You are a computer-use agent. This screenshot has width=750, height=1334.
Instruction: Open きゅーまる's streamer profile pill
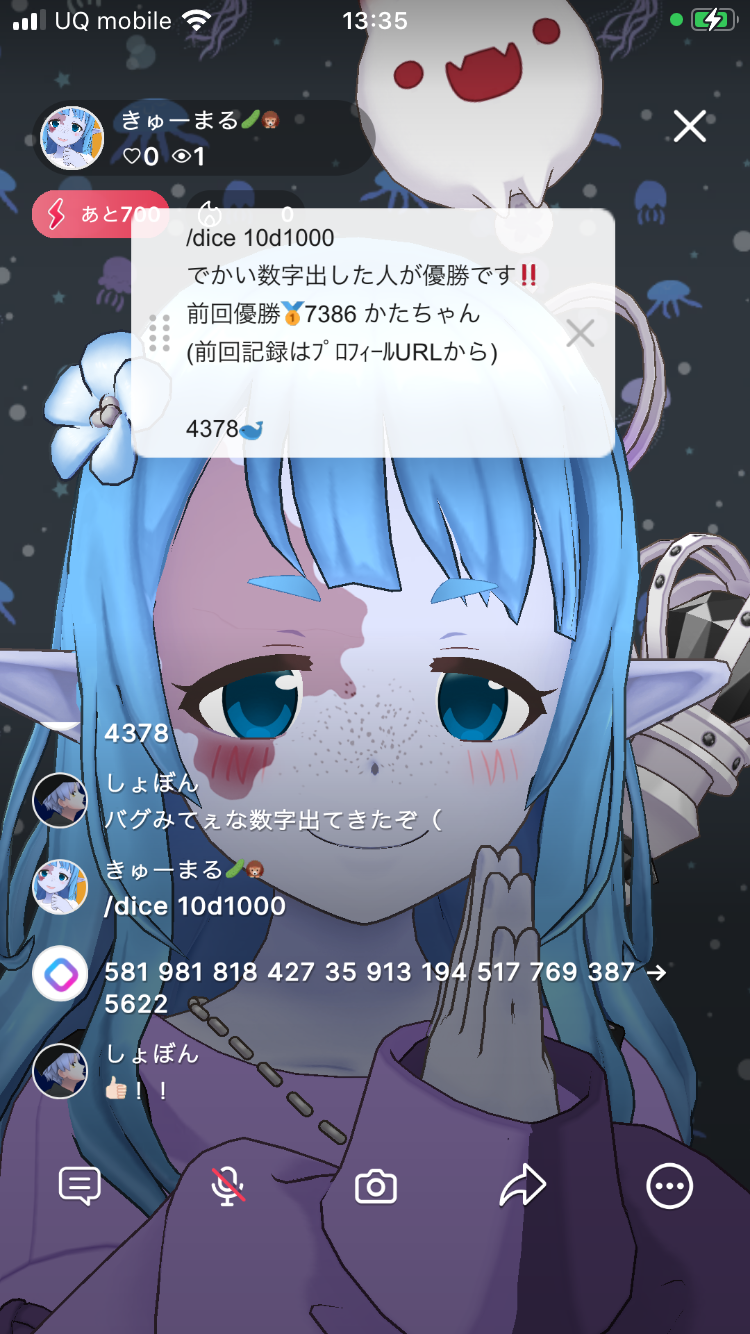[x=200, y=138]
